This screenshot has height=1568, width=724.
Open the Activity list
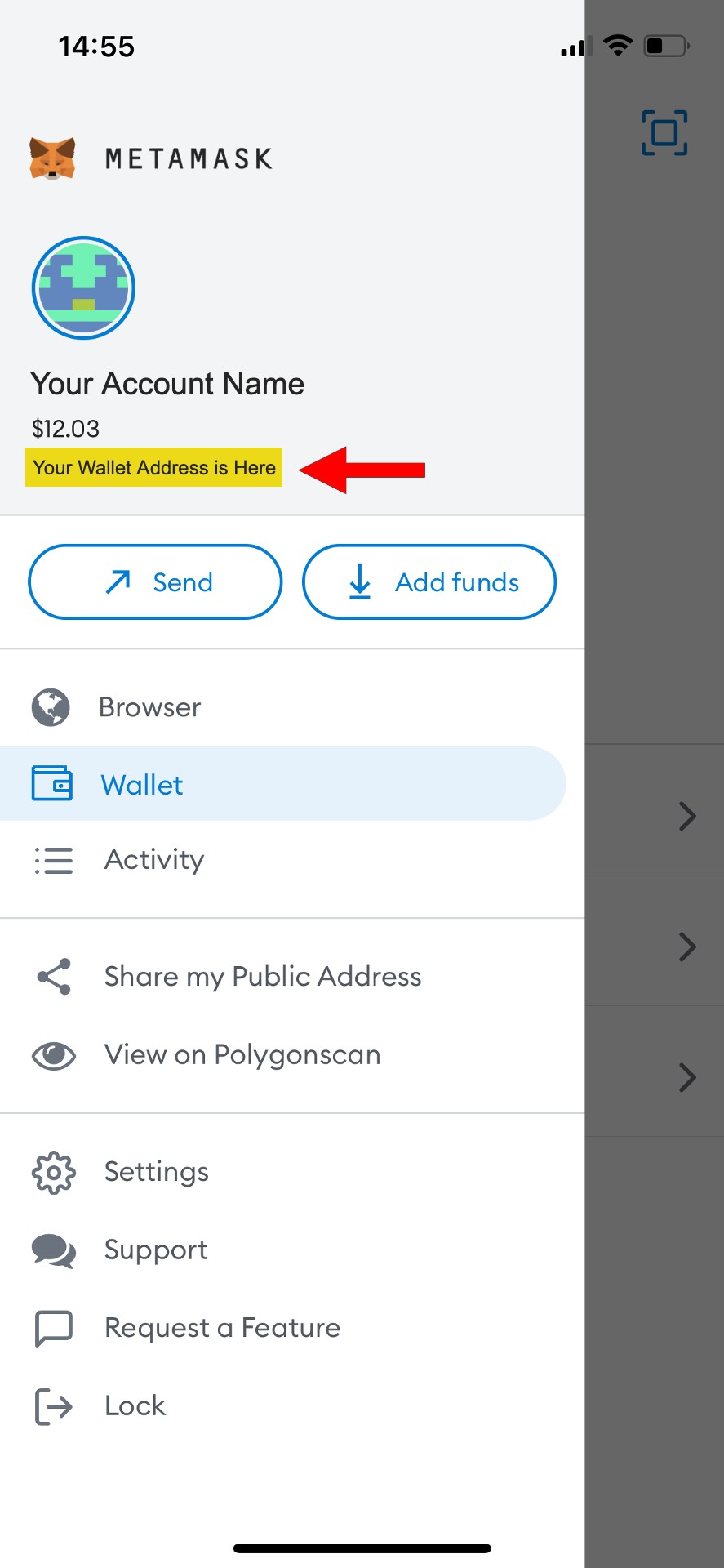click(292, 860)
